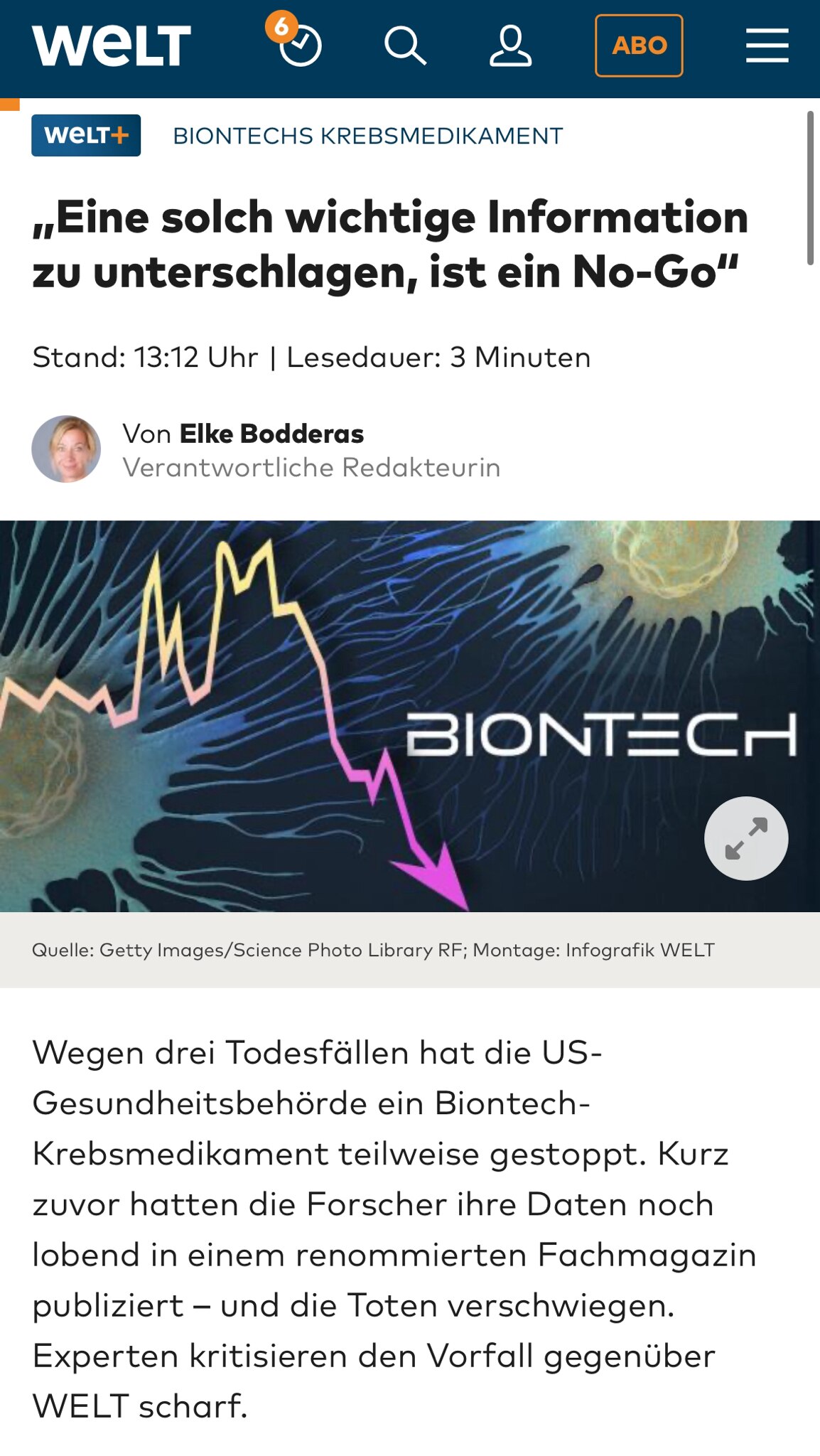Open the user account icon
Screen dimensions: 820x1456
pos(513,45)
